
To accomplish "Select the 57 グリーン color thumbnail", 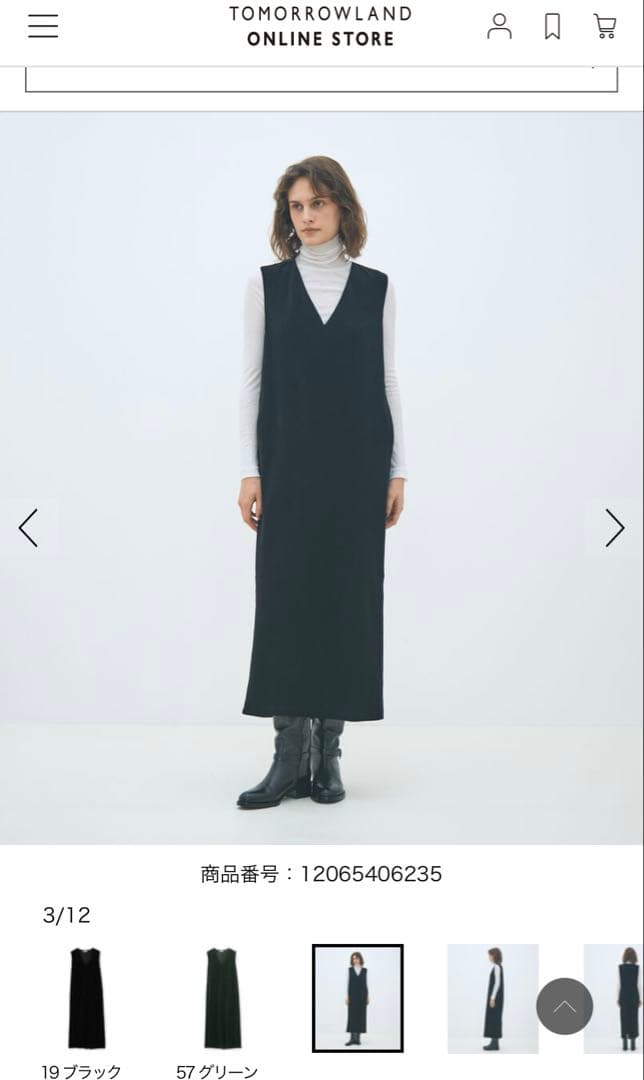I will tap(222, 997).
